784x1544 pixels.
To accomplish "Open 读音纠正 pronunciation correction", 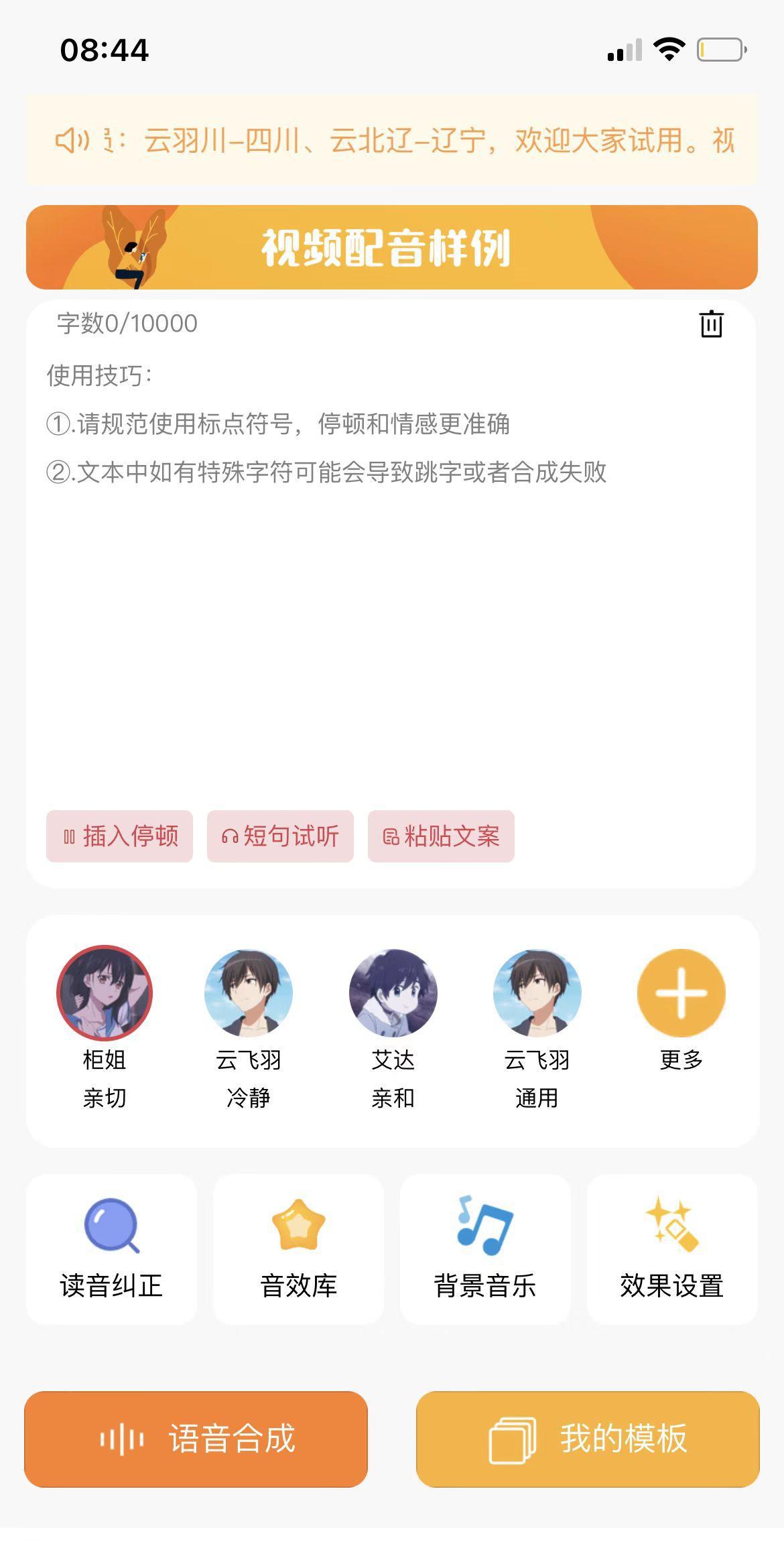I will pos(111,1249).
